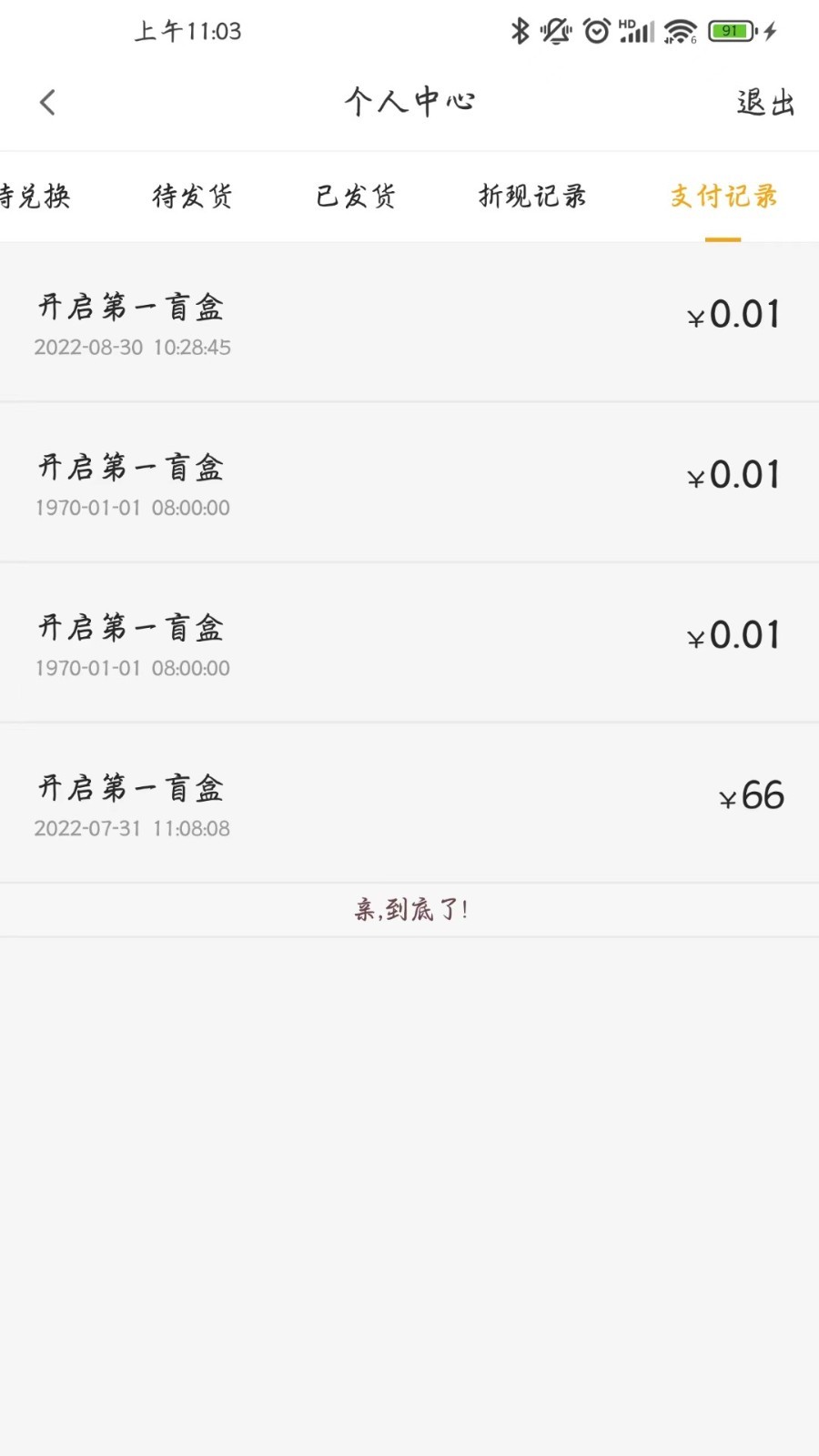819x1456 pixels.
Task: Tap 退出 to log out
Action: [x=765, y=103]
